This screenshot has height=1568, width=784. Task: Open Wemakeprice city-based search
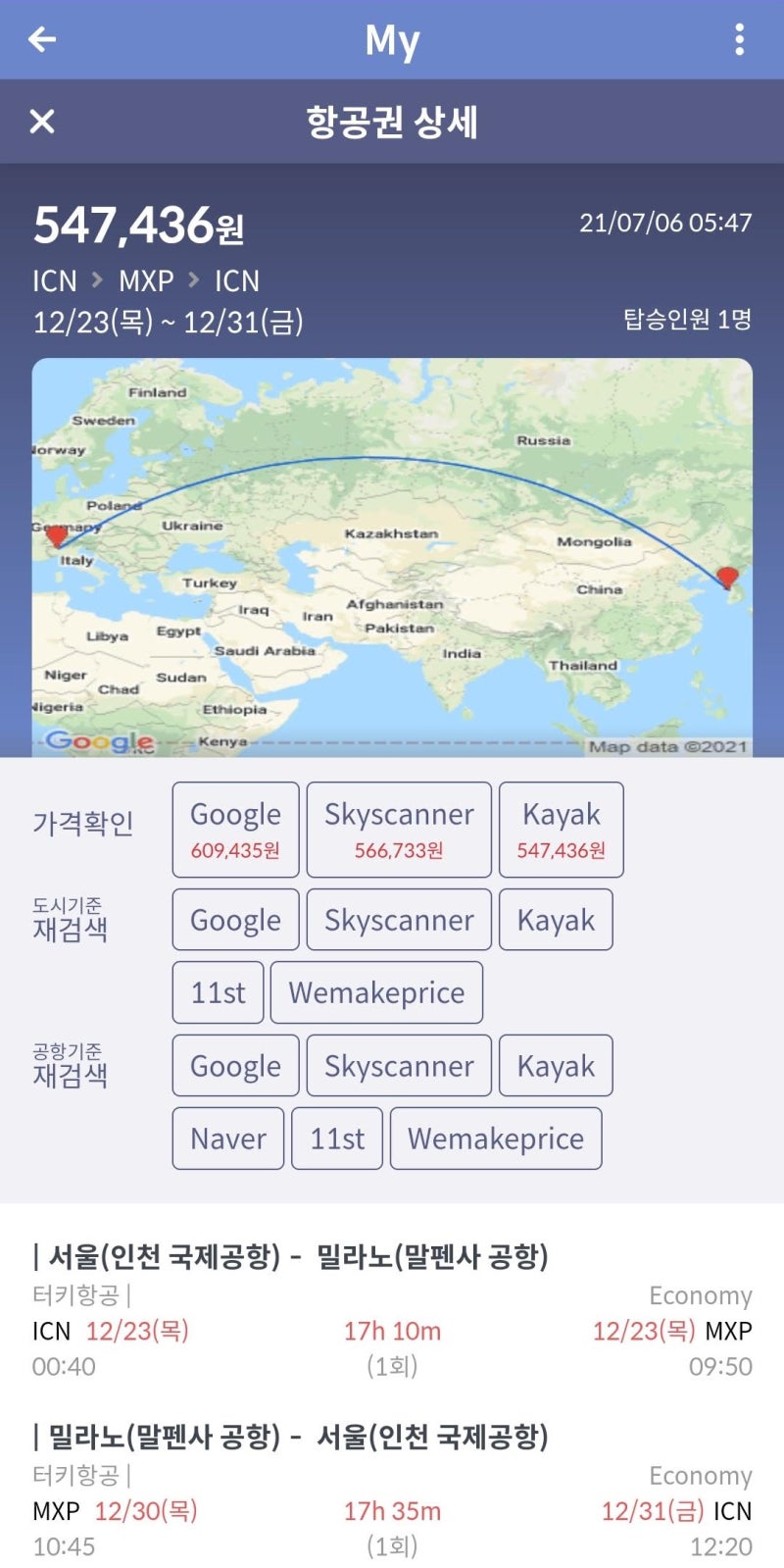377,992
